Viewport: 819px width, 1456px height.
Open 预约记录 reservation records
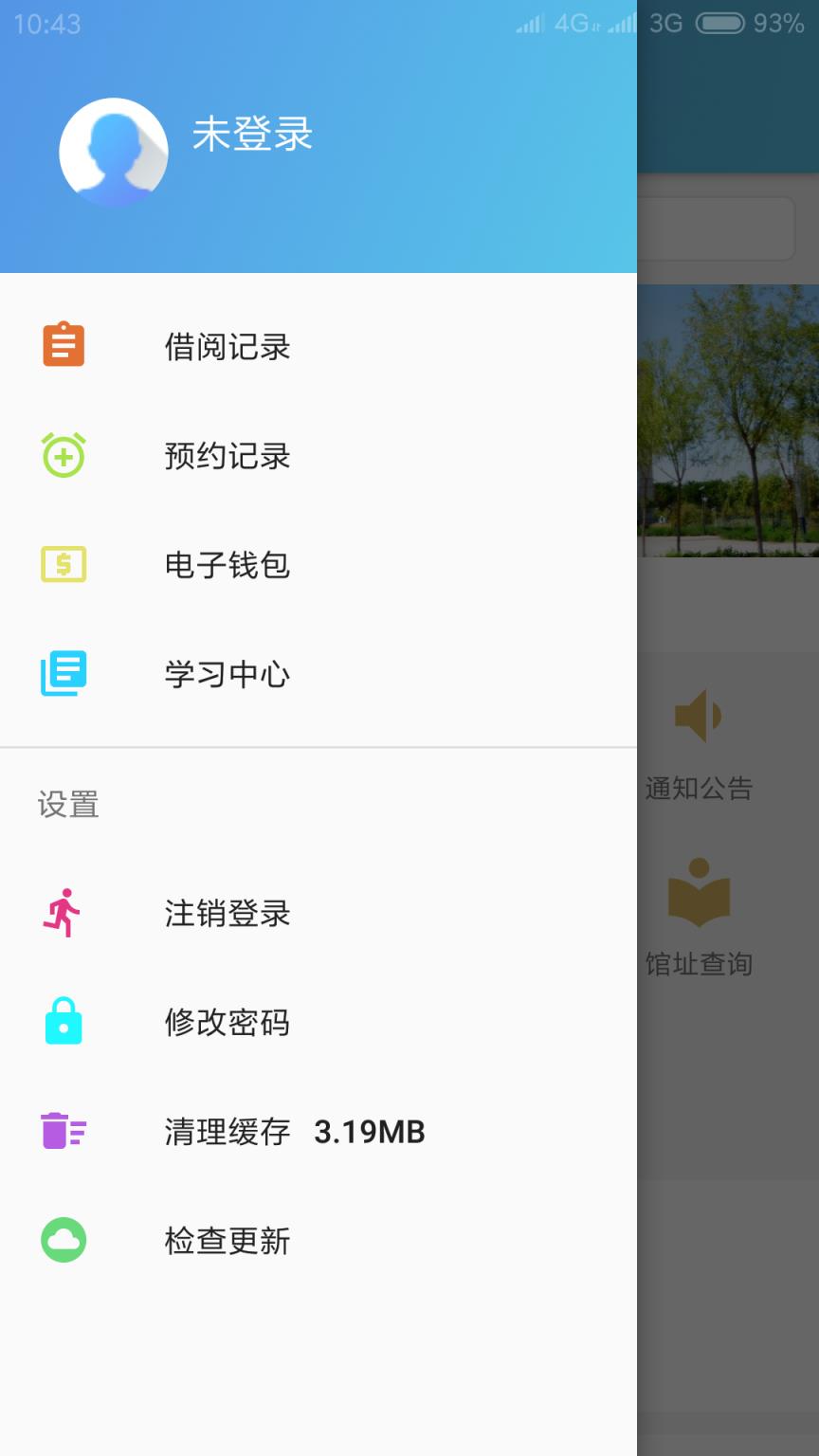[x=227, y=456]
